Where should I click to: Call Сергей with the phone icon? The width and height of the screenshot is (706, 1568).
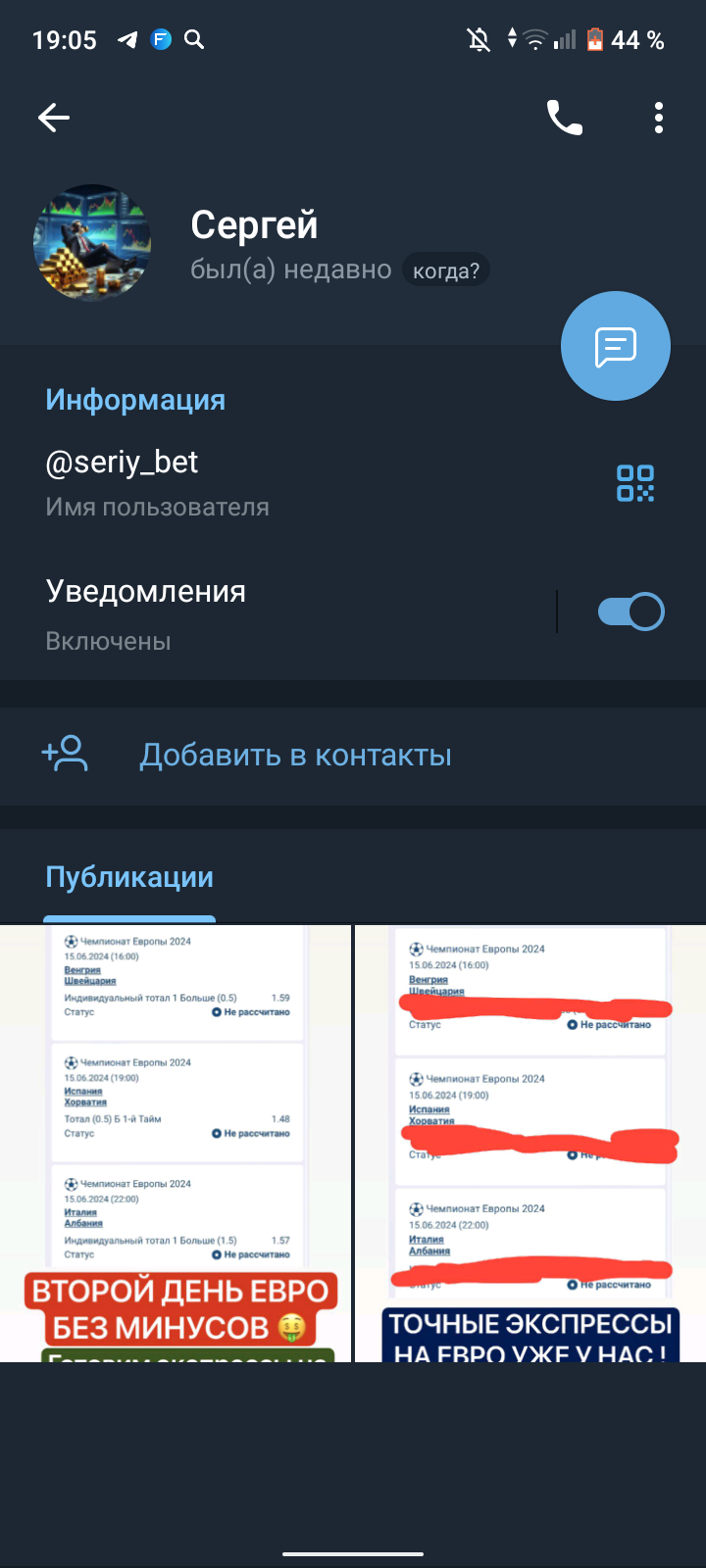[565, 119]
